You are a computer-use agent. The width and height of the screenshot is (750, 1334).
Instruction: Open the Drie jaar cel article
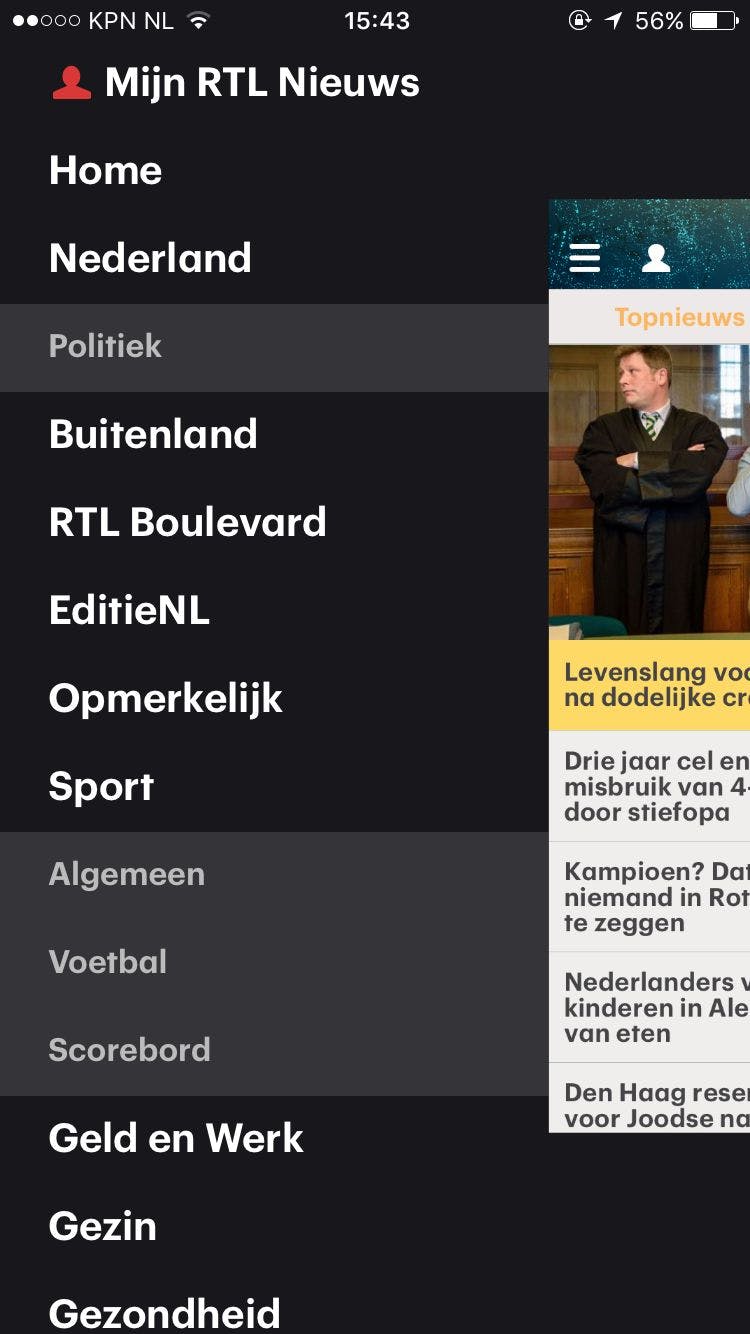(x=656, y=786)
